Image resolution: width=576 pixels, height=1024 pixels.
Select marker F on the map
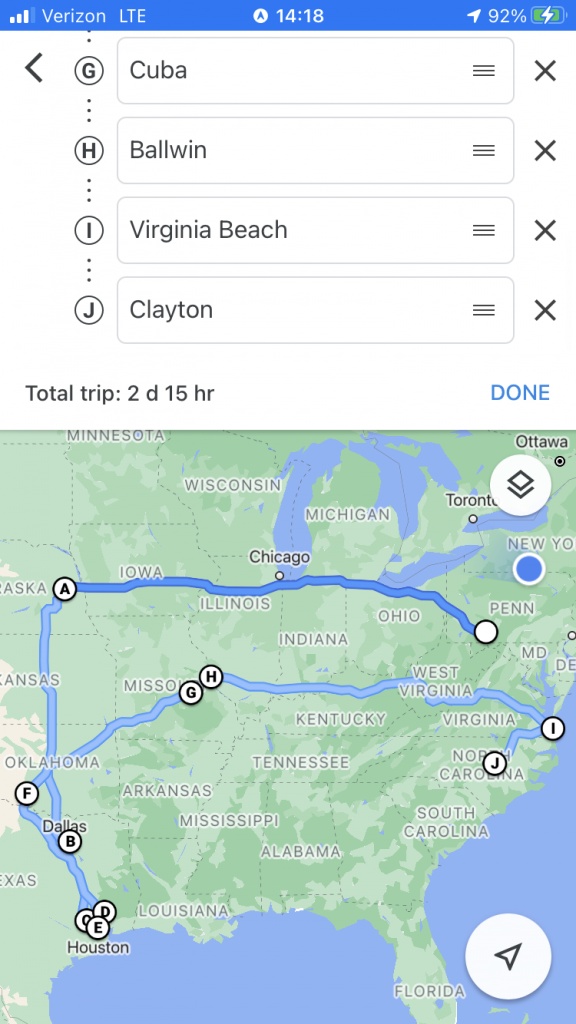click(26, 793)
